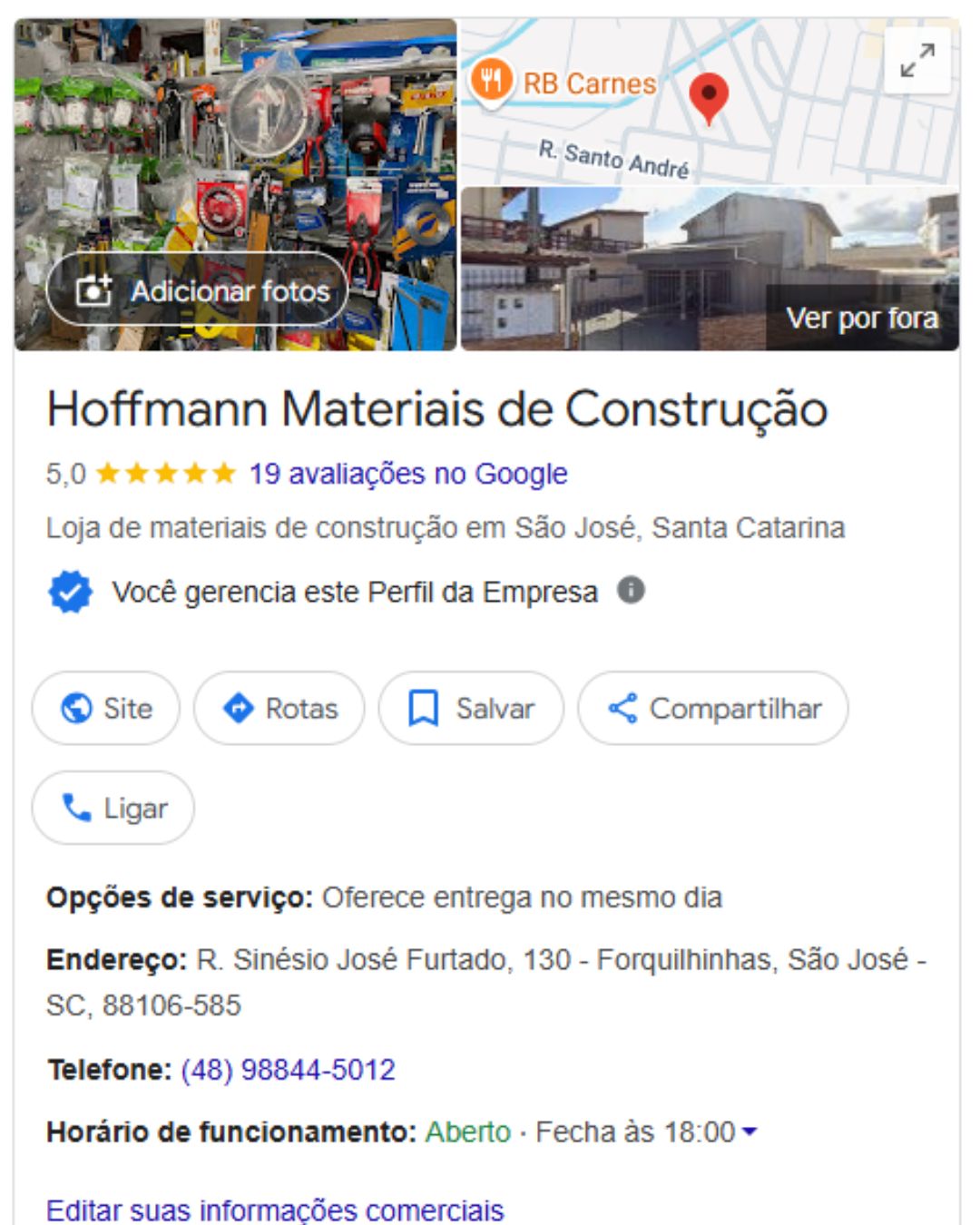This screenshot has width=980, height=1225.
Task: Visit the business Site
Action: click(x=106, y=709)
